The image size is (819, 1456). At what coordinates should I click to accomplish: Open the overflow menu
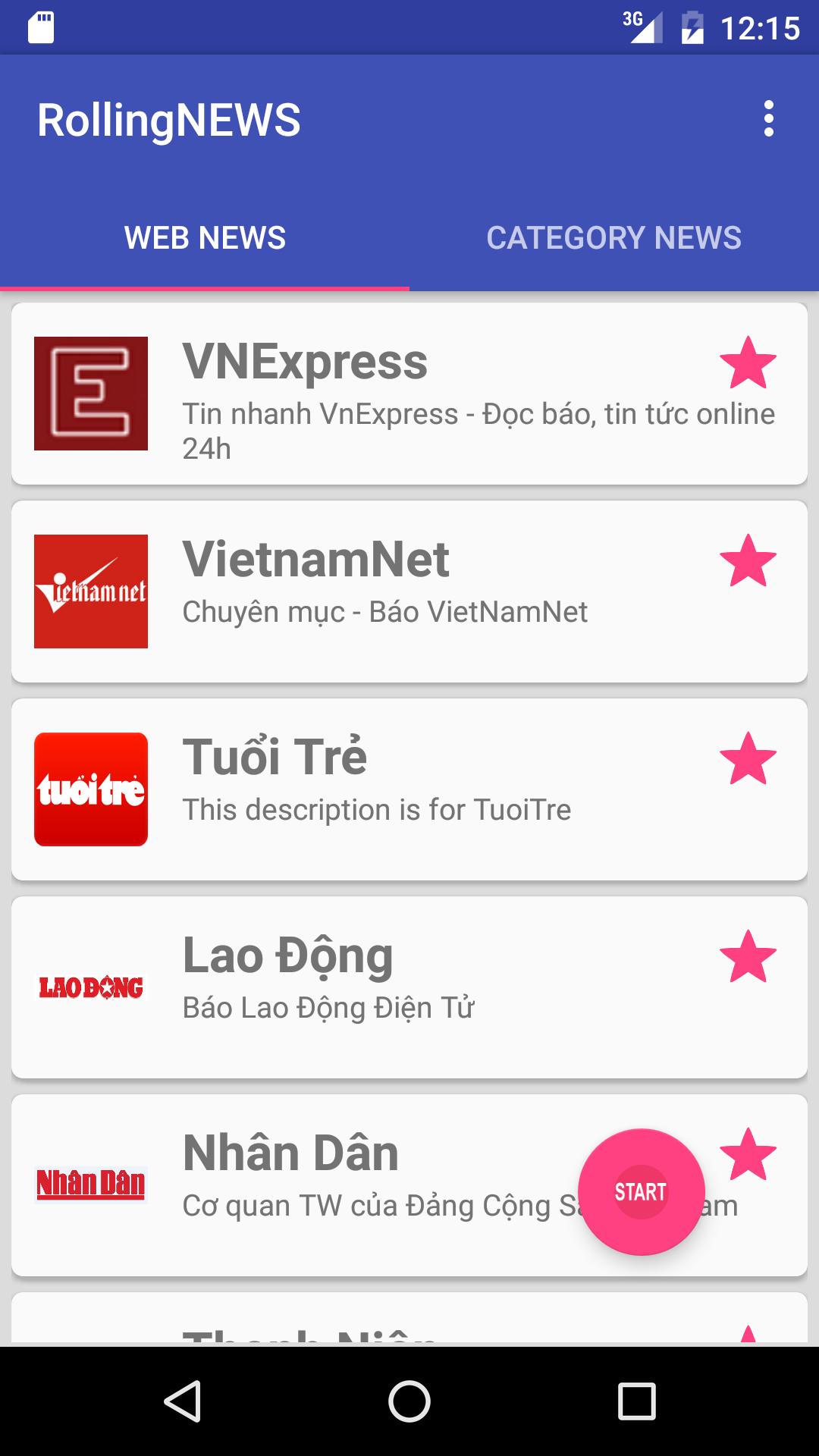(768, 119)
